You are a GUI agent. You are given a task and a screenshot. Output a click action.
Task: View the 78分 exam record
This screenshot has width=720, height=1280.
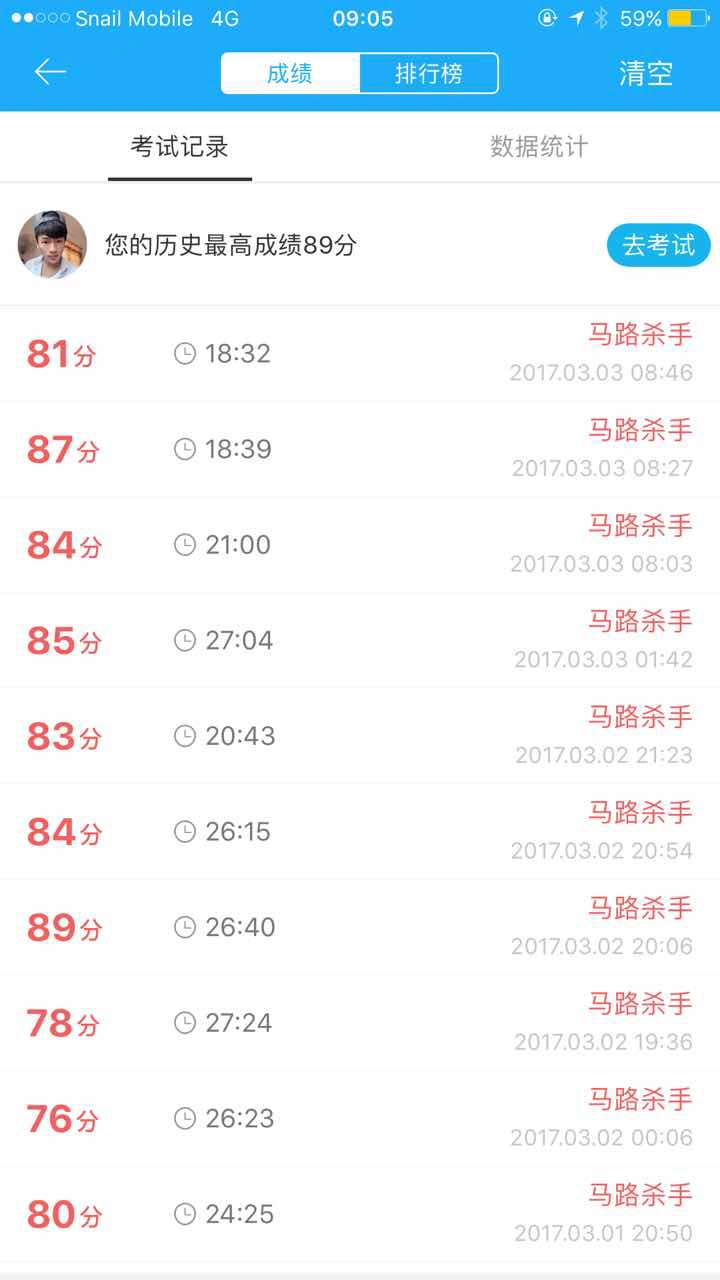[x=360, y=1023]
